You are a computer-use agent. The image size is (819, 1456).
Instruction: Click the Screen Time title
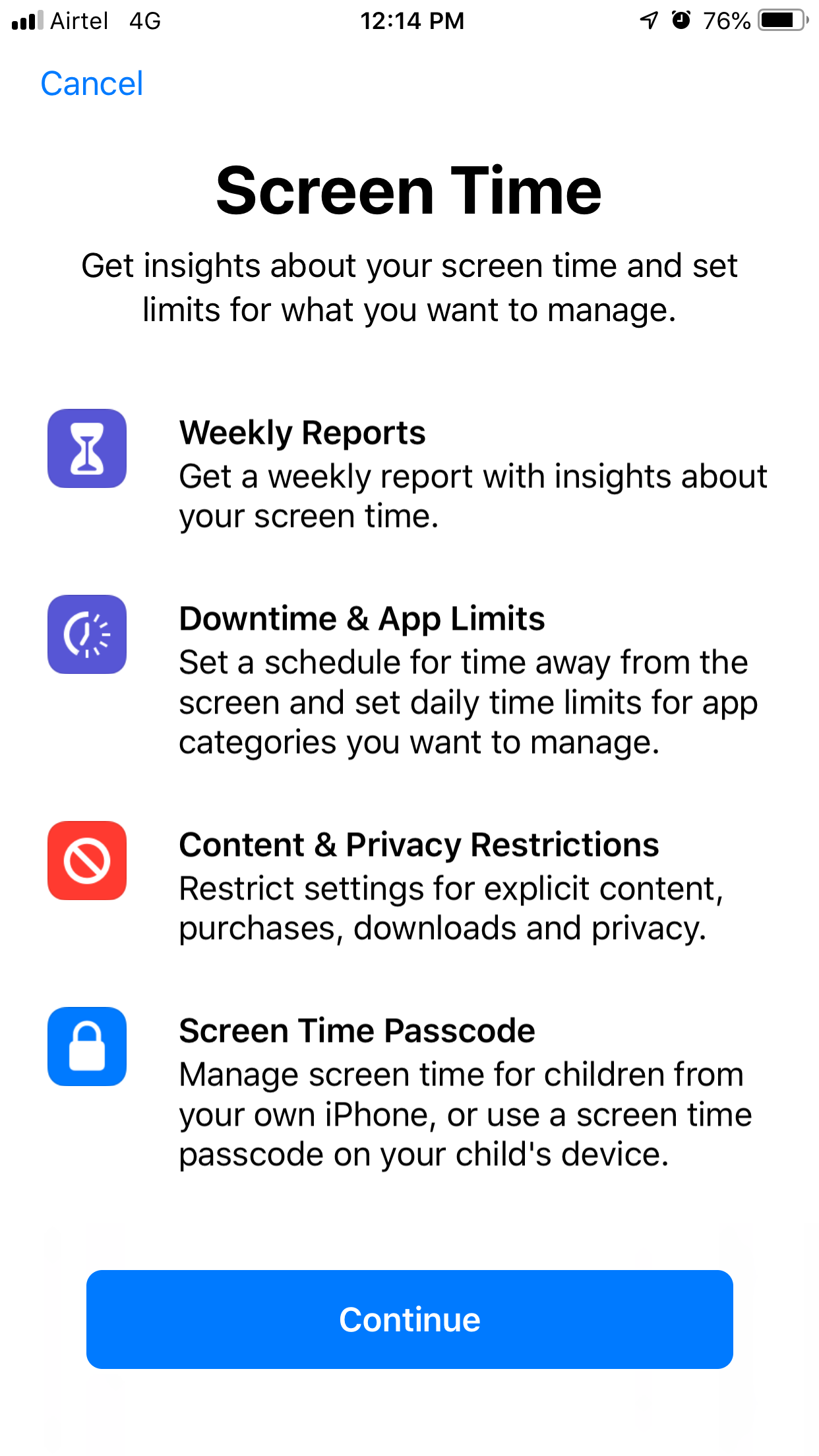[x=409, y=191]
